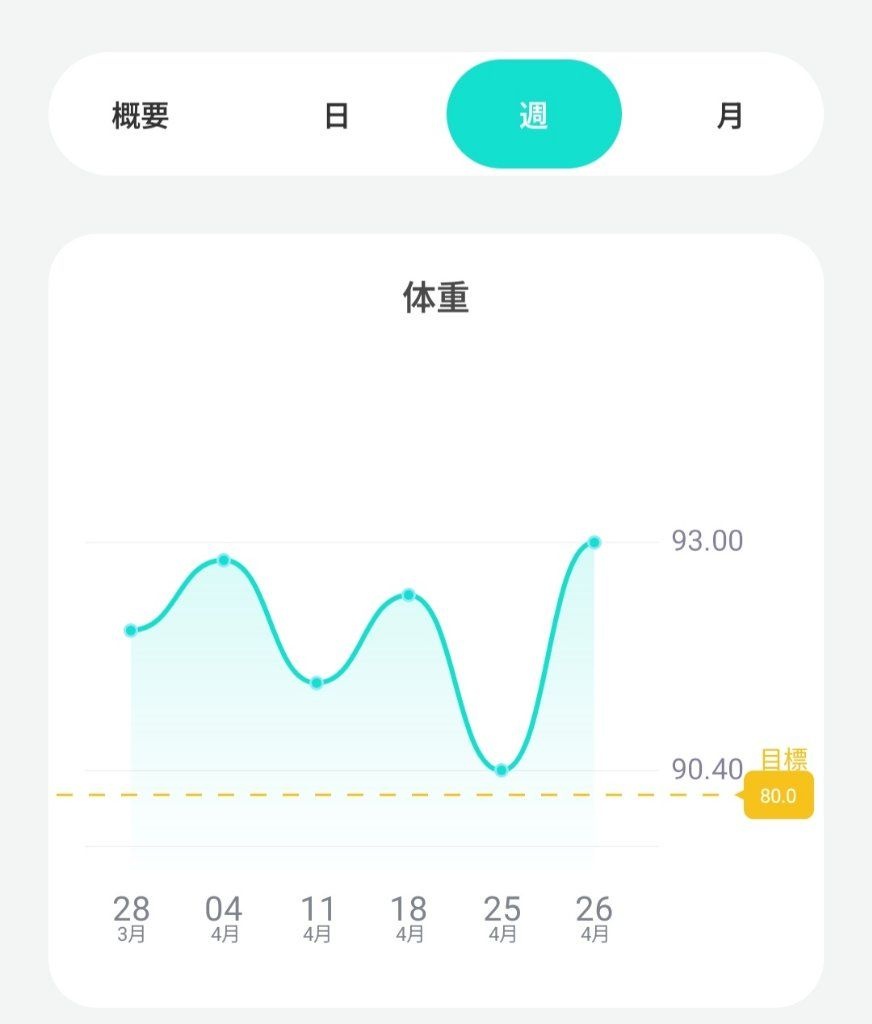The height and width of the screenshot is (1024, 872).
Task: Tap the 18 4月 data point
Action: [x=408, y=595]
